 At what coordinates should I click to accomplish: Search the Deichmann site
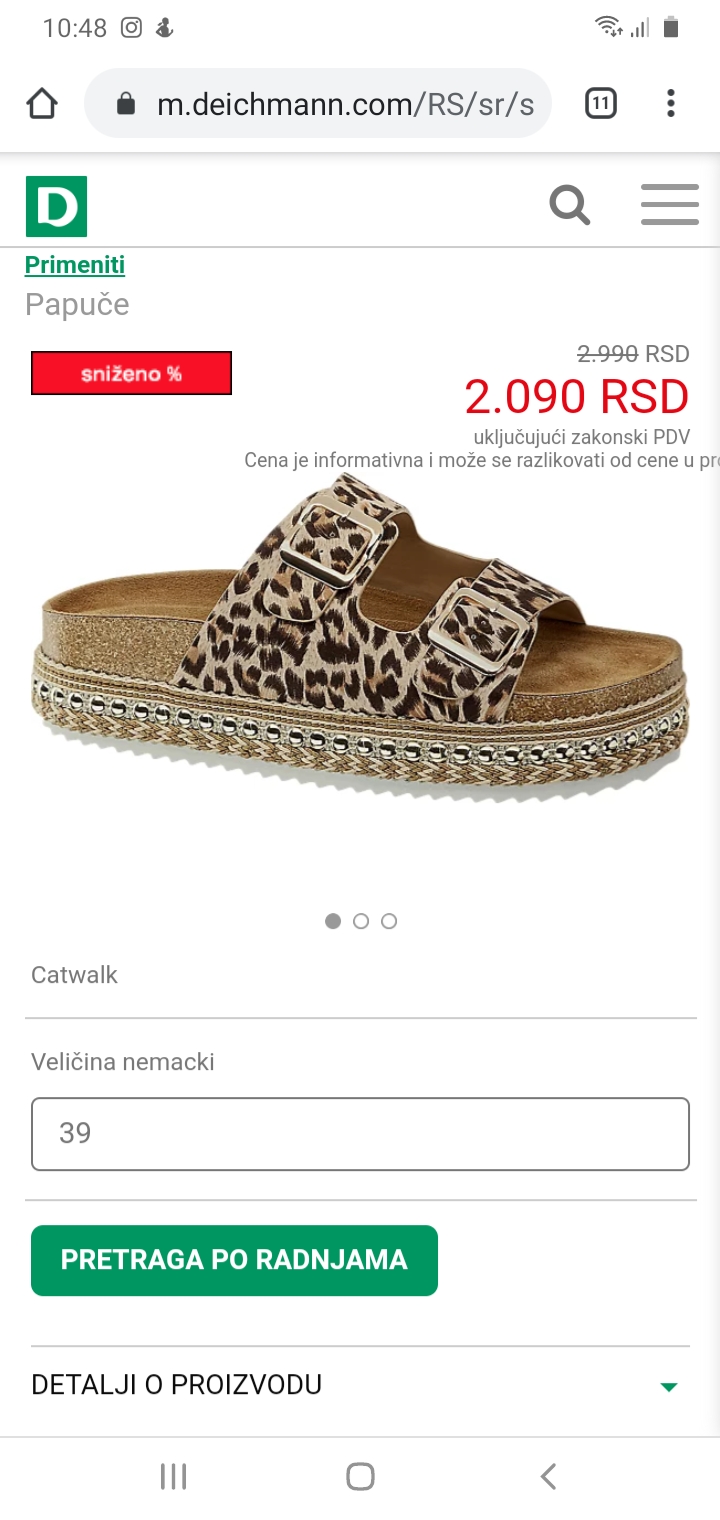[570, 206]
